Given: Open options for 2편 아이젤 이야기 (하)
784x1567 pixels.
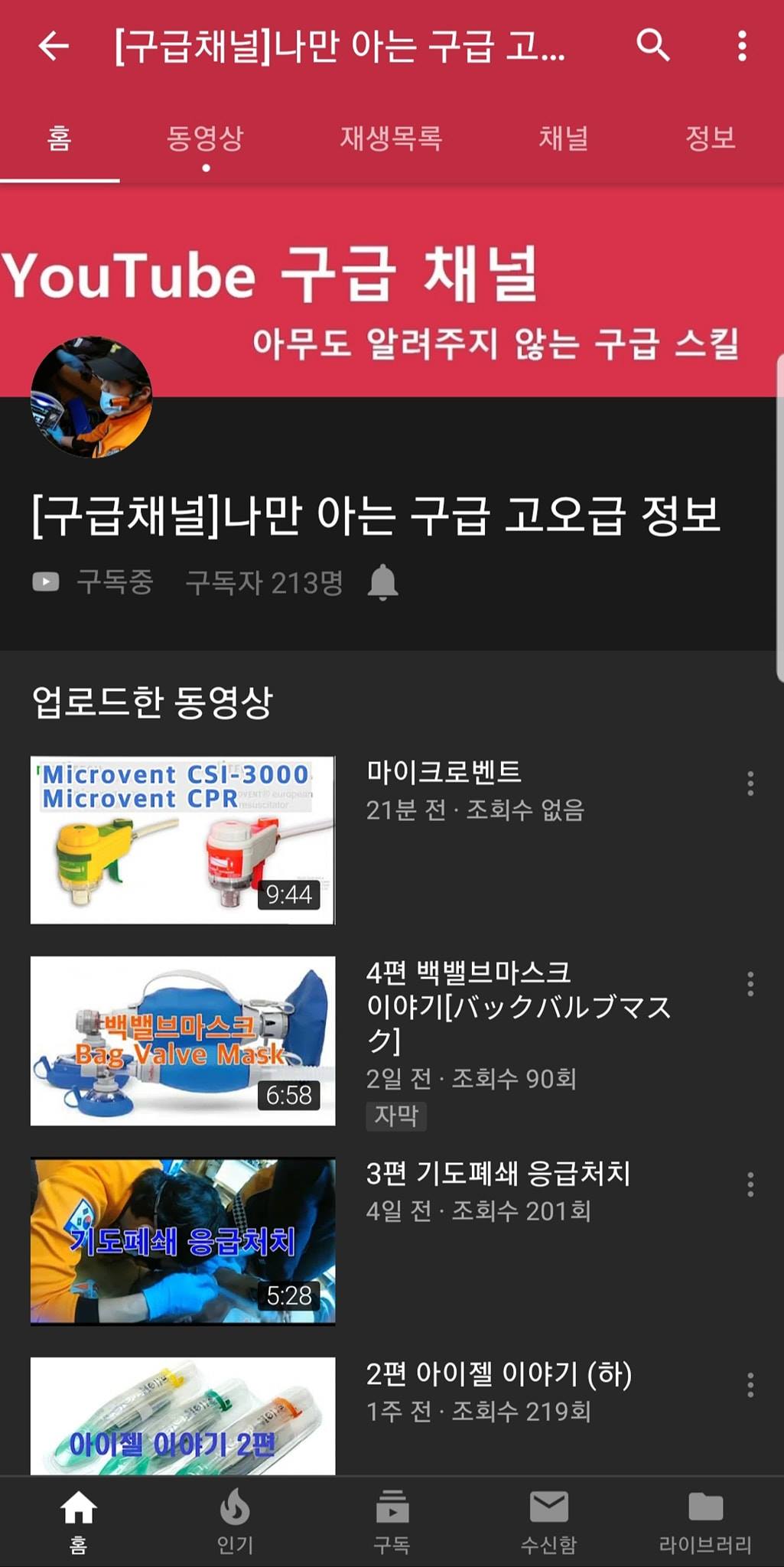Looking at the screenshot, I should [750, 1385].
